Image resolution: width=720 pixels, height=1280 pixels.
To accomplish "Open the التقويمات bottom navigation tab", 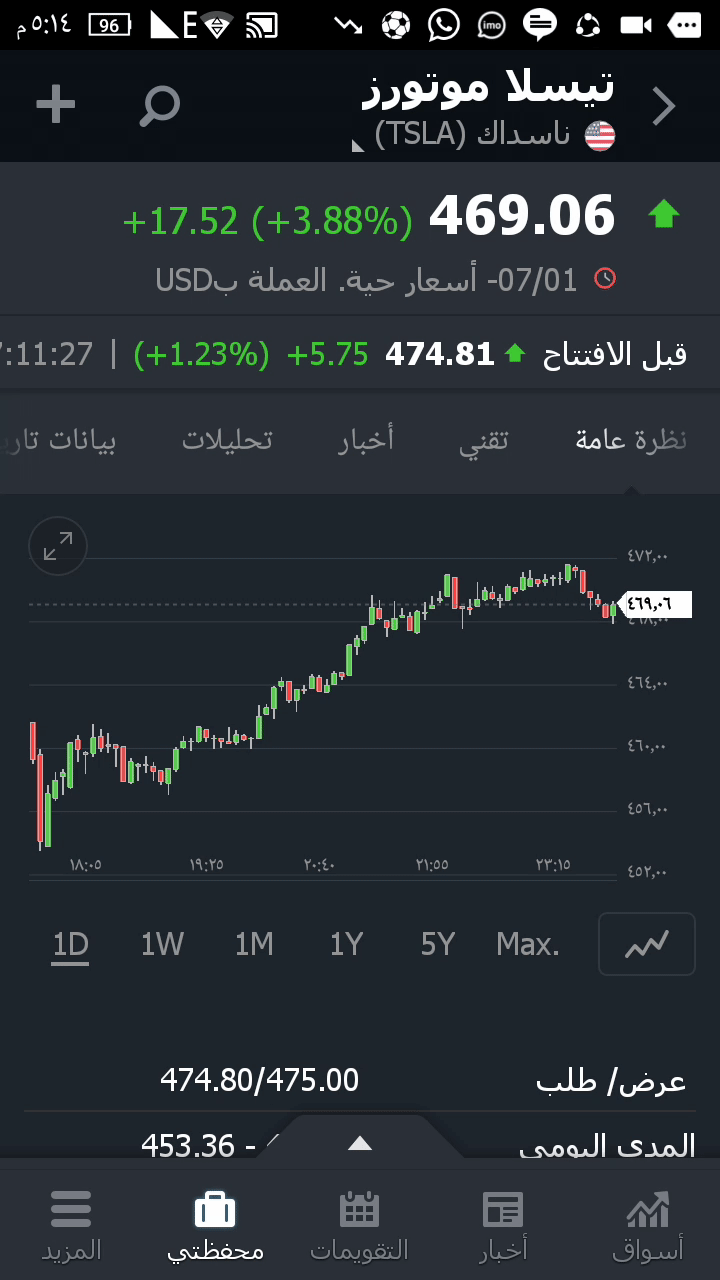I will pos(359,1225).
